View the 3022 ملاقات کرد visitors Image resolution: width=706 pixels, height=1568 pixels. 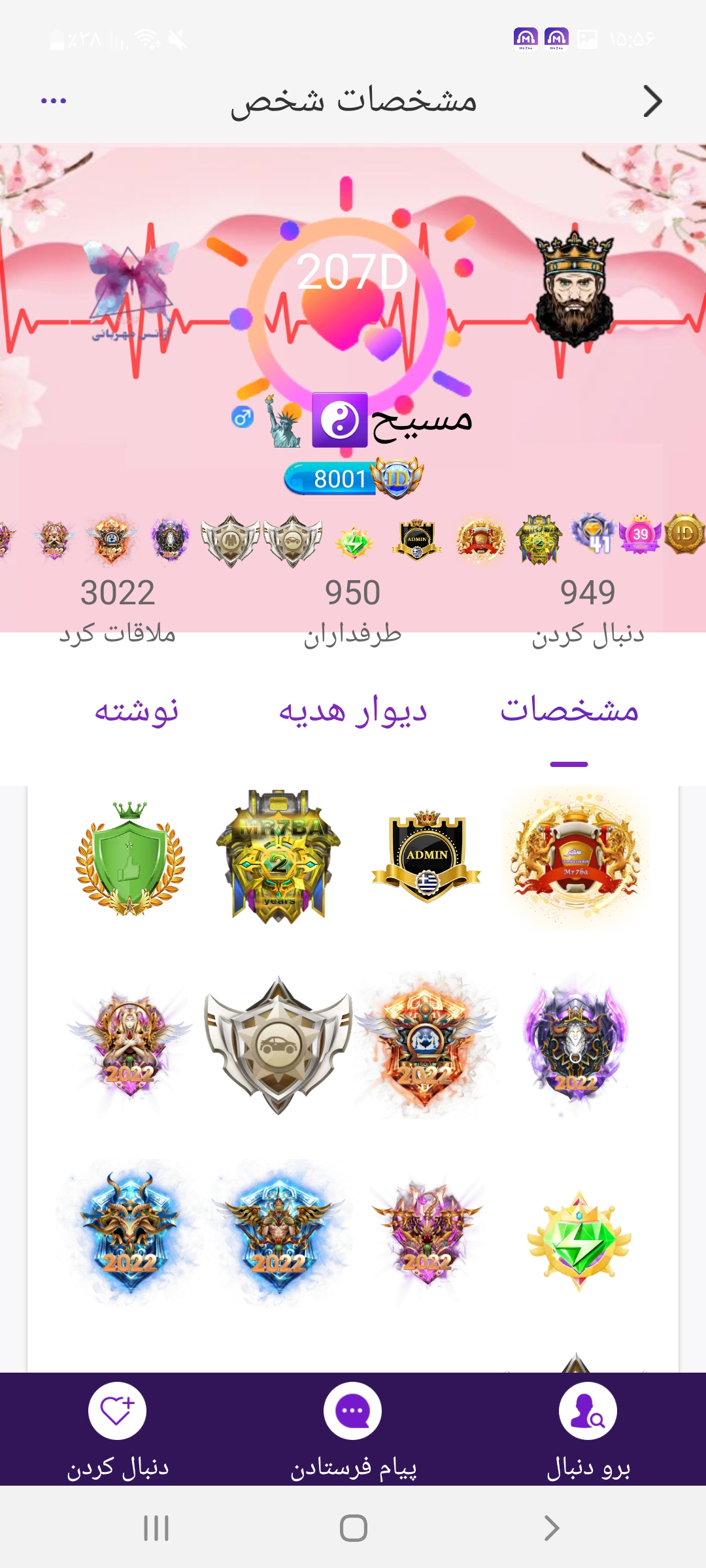pyautogui.click(x=118, y=611)
